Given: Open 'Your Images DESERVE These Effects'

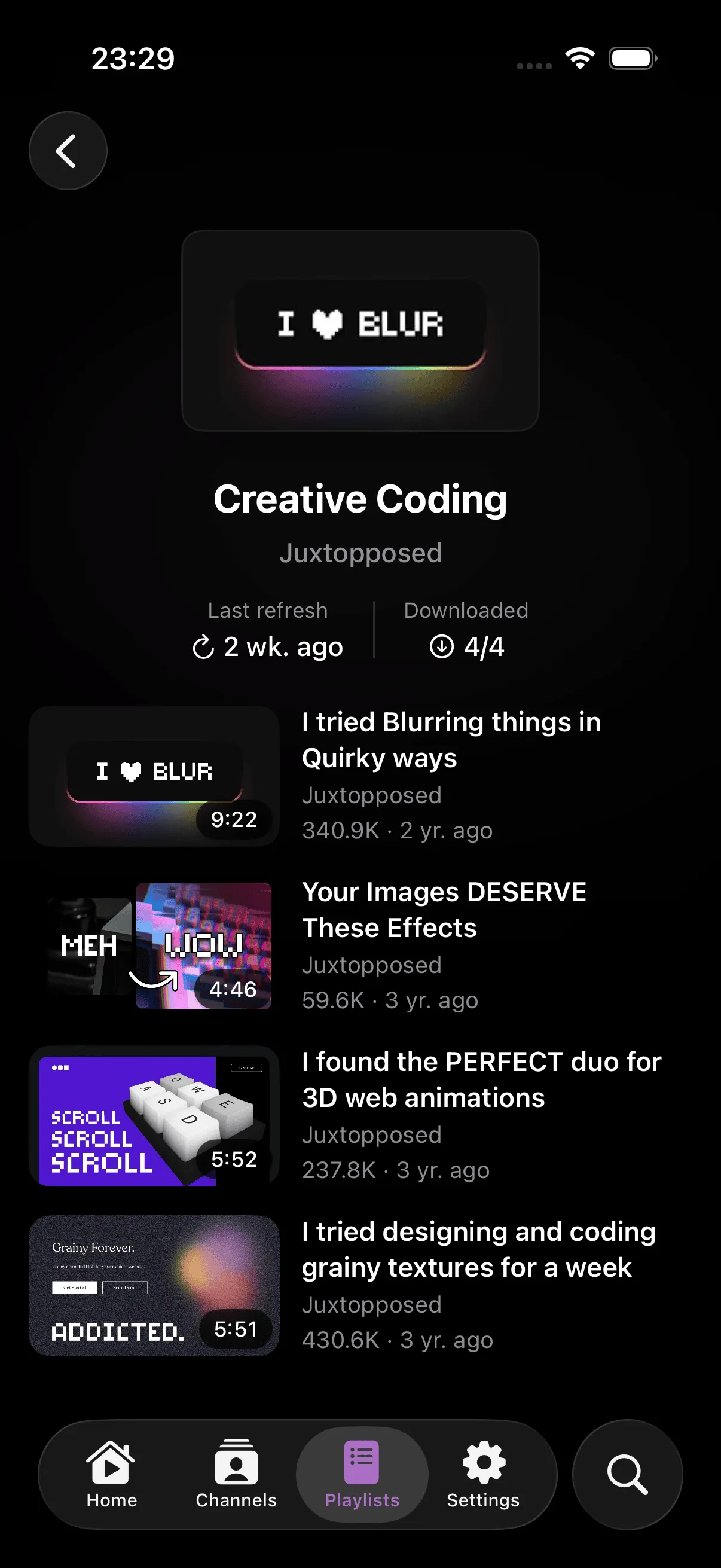Looking at the screenshot, I should click(444, 910).
